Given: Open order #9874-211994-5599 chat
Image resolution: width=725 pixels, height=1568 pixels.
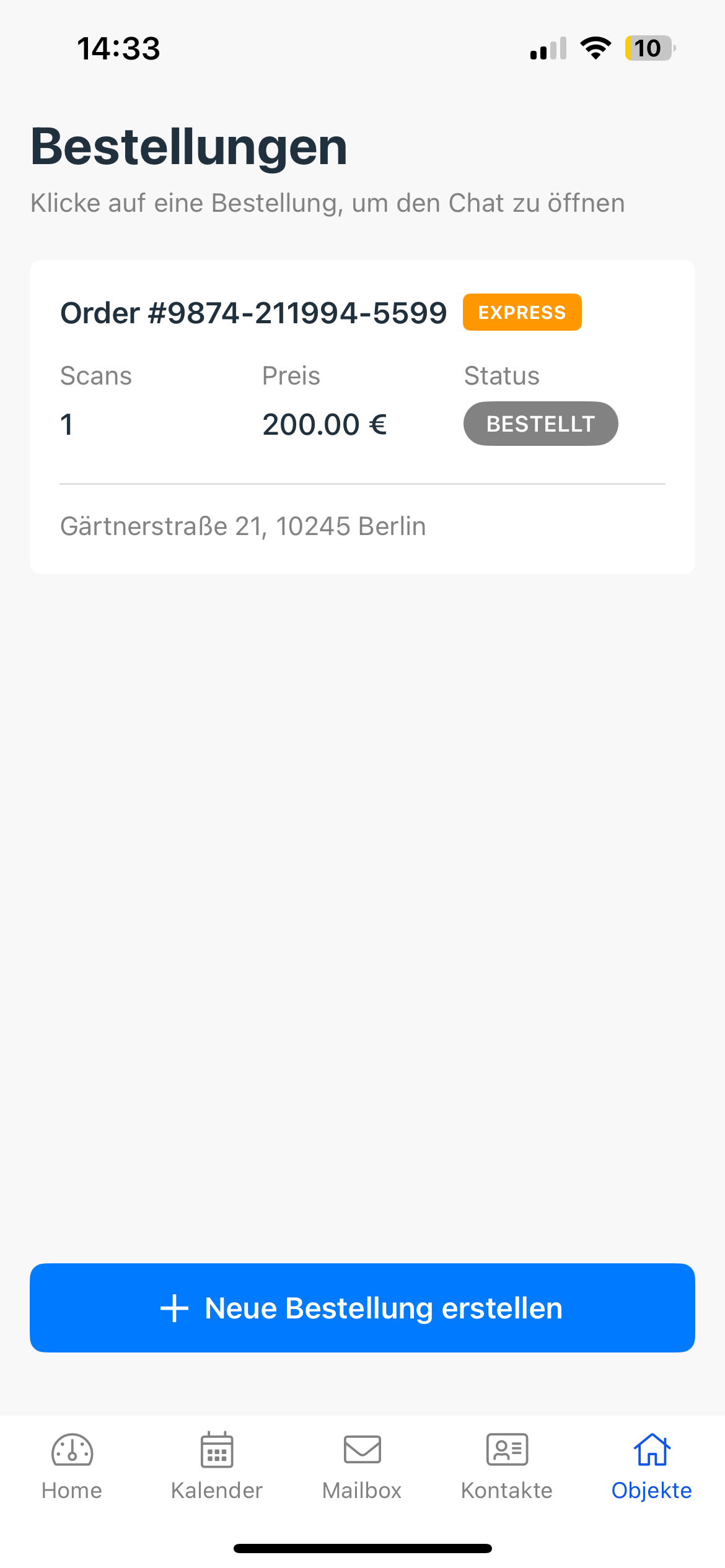Looking at the screenshot, I should 362,416.
